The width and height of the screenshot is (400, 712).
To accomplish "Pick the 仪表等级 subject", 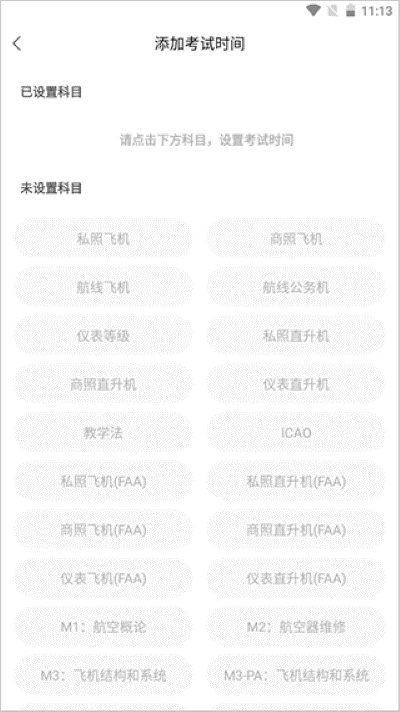I will [103, 336].
